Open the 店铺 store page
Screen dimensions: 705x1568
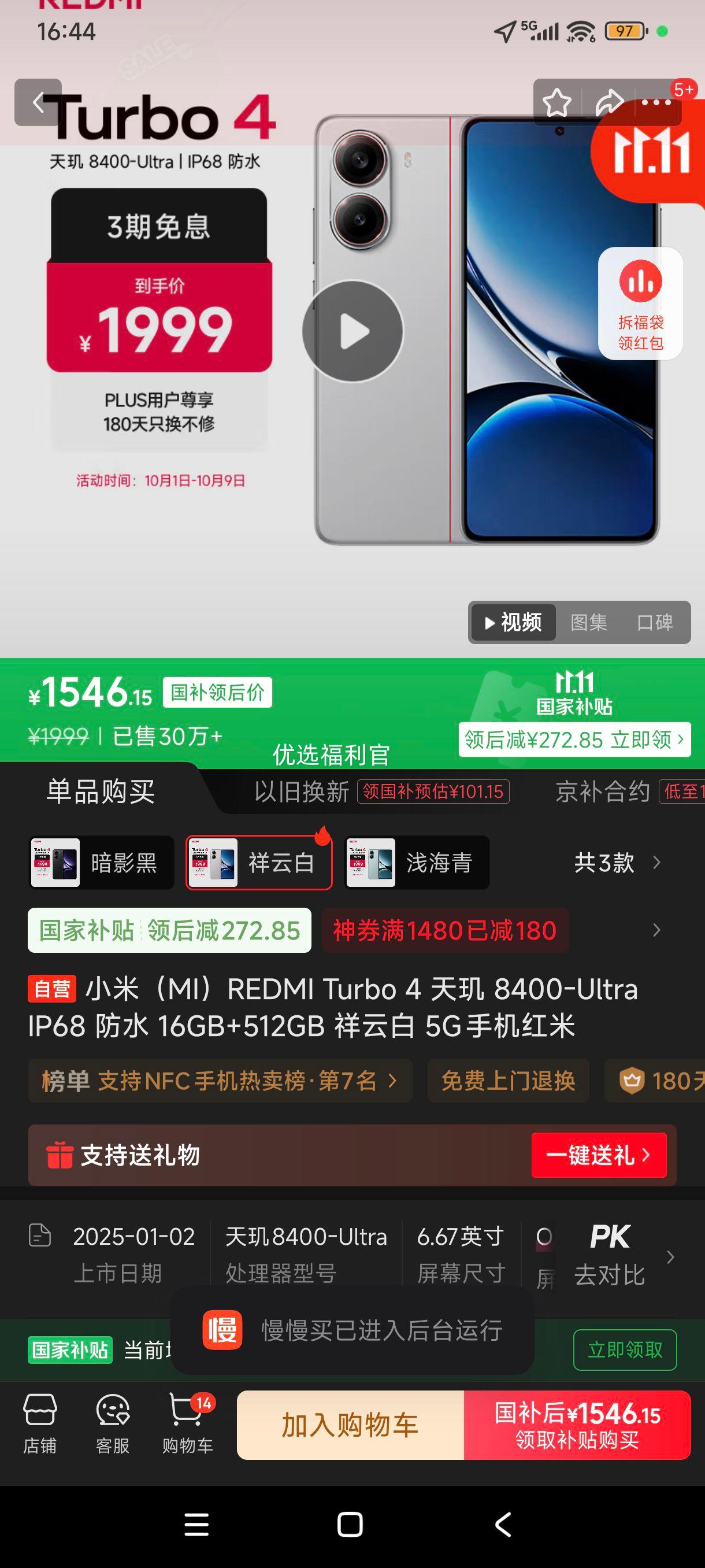(40, 1425)
